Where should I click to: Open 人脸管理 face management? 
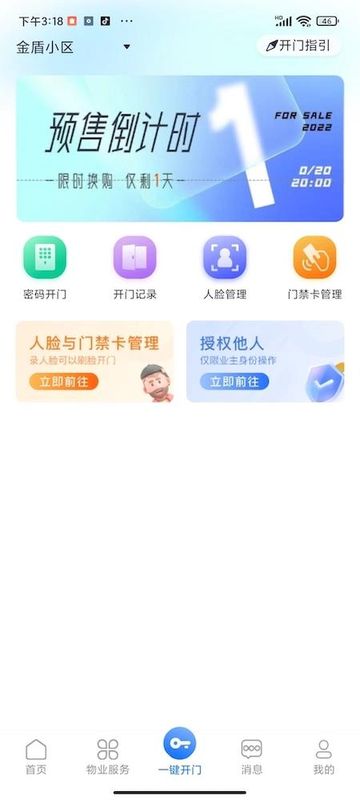pos(225,268)
